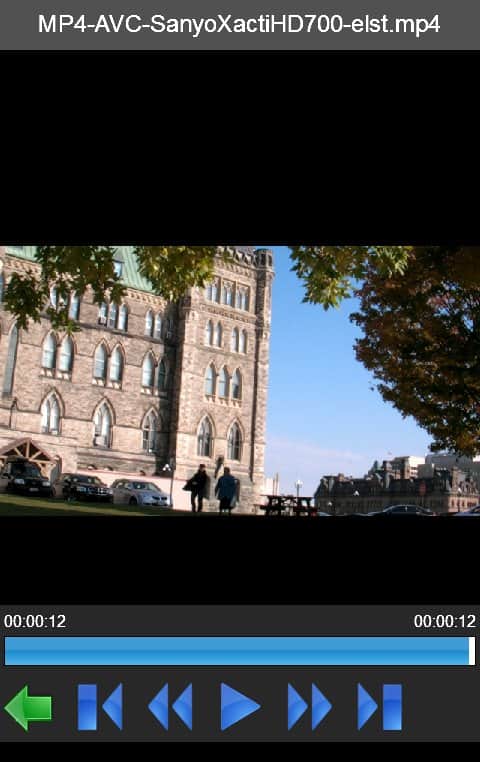Skip to the start of the video
This screenshot has height=762, width=480.
(100, 707)
